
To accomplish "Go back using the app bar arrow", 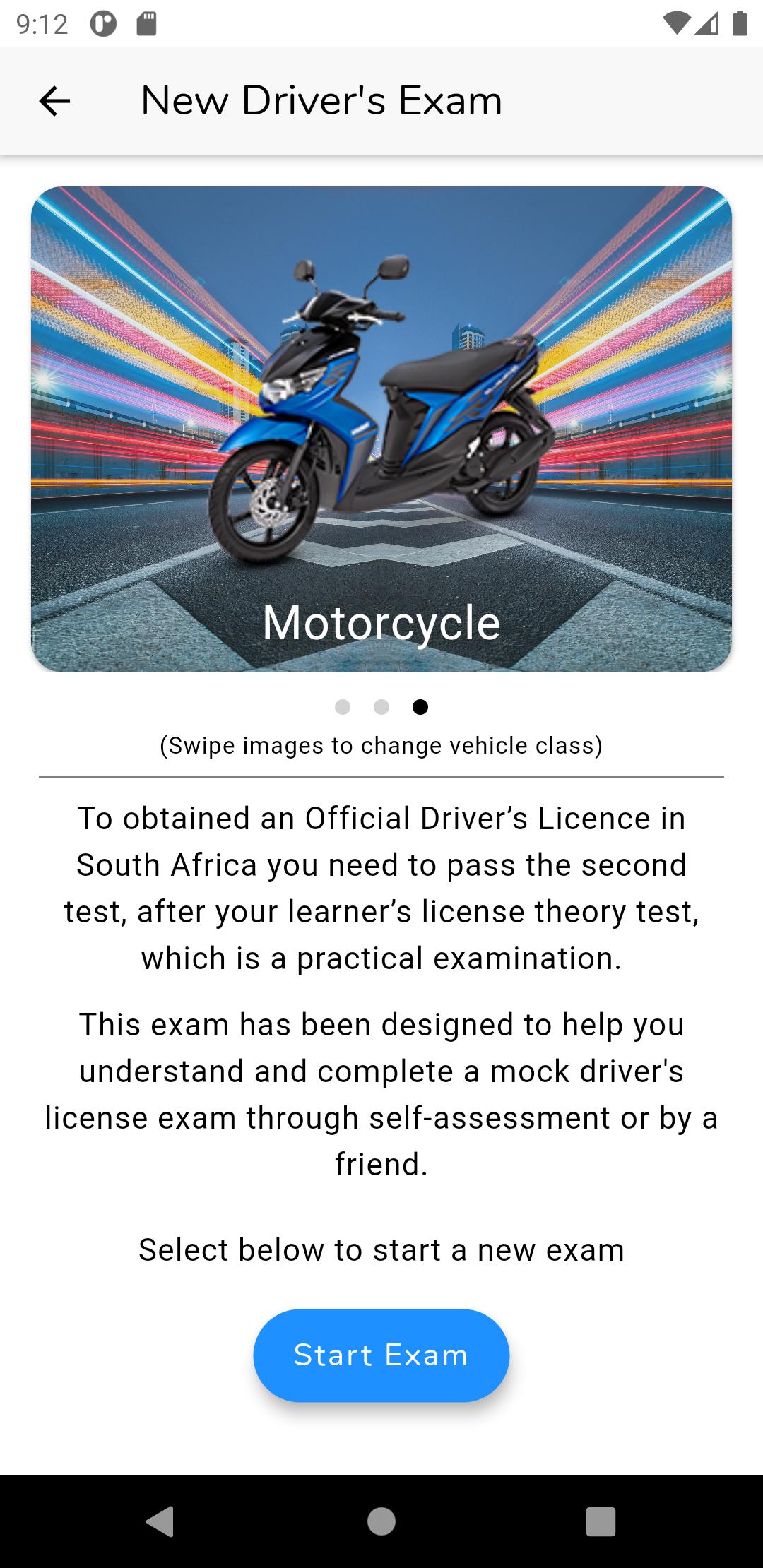I will click(x=54, y=101).
